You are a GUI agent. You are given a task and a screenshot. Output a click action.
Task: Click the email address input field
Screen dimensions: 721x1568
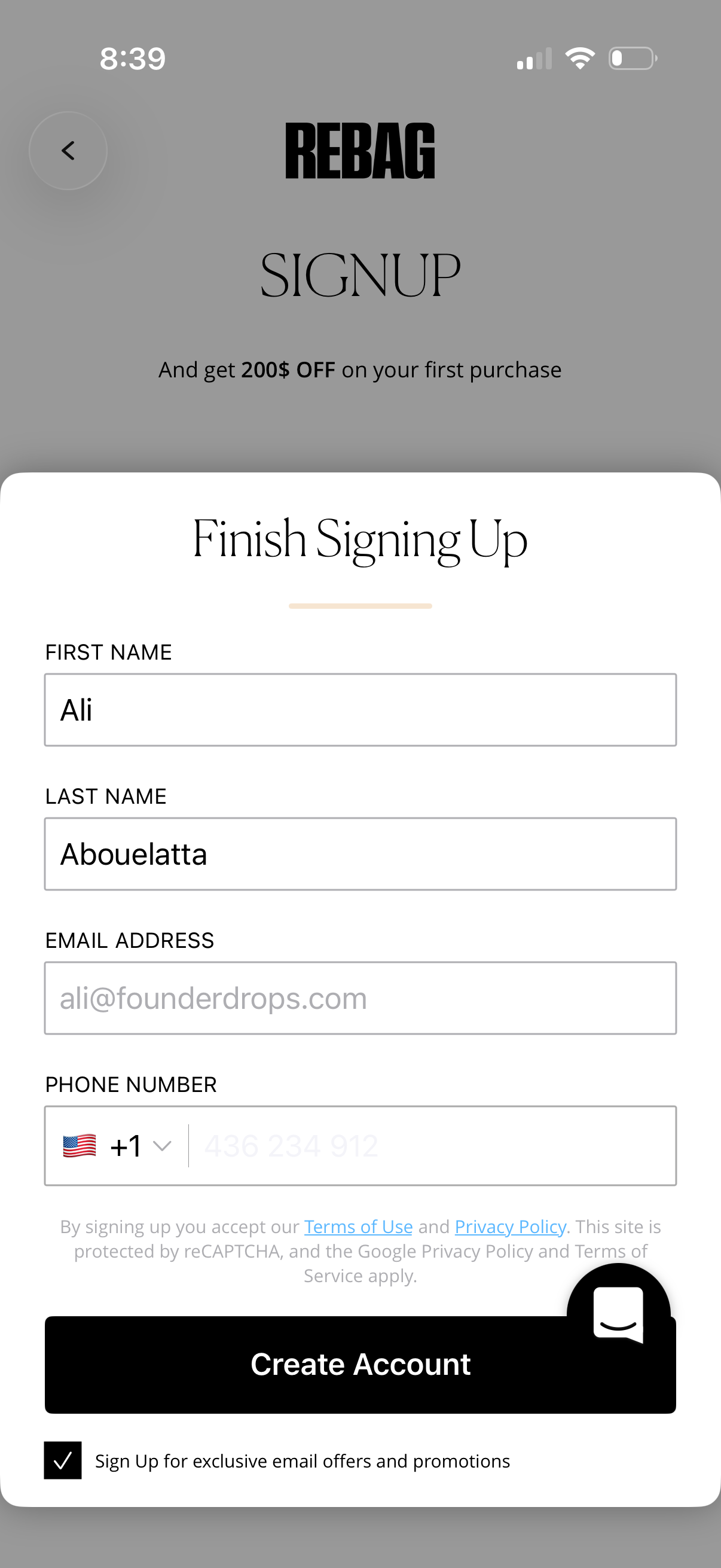click(360, 997)
